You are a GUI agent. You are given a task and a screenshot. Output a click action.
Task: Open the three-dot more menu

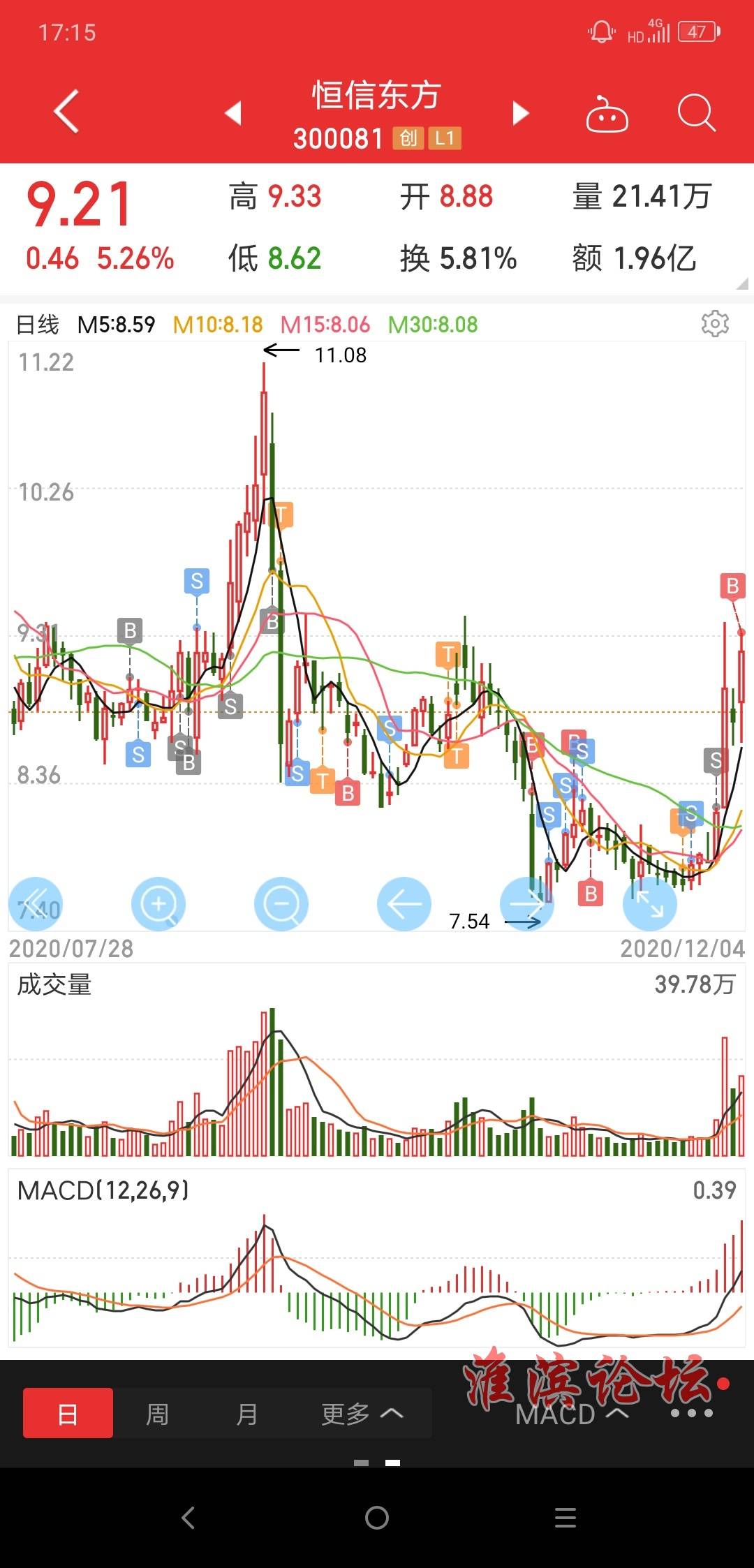click(692, 1412)
